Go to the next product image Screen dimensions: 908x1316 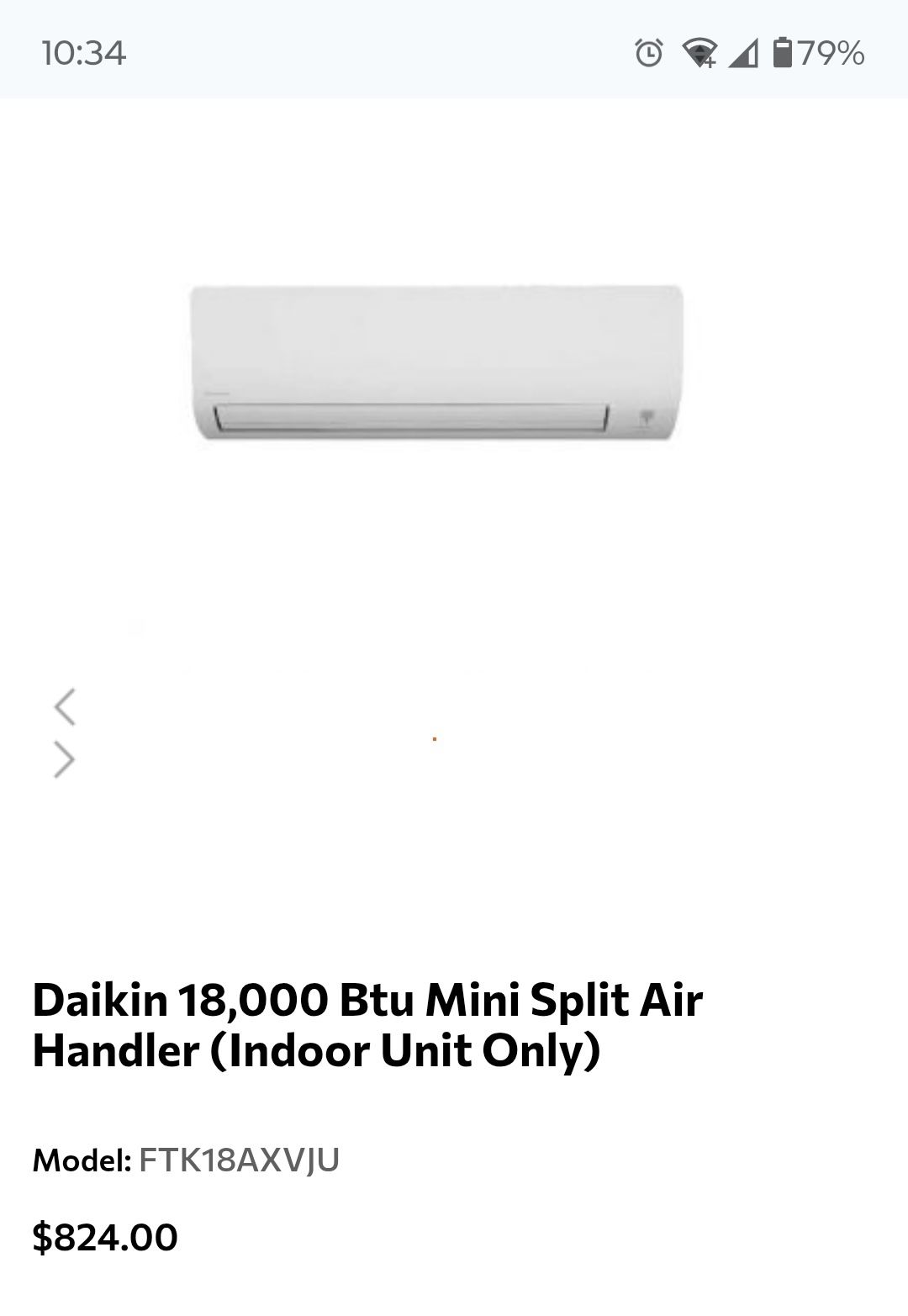point(65,759)
